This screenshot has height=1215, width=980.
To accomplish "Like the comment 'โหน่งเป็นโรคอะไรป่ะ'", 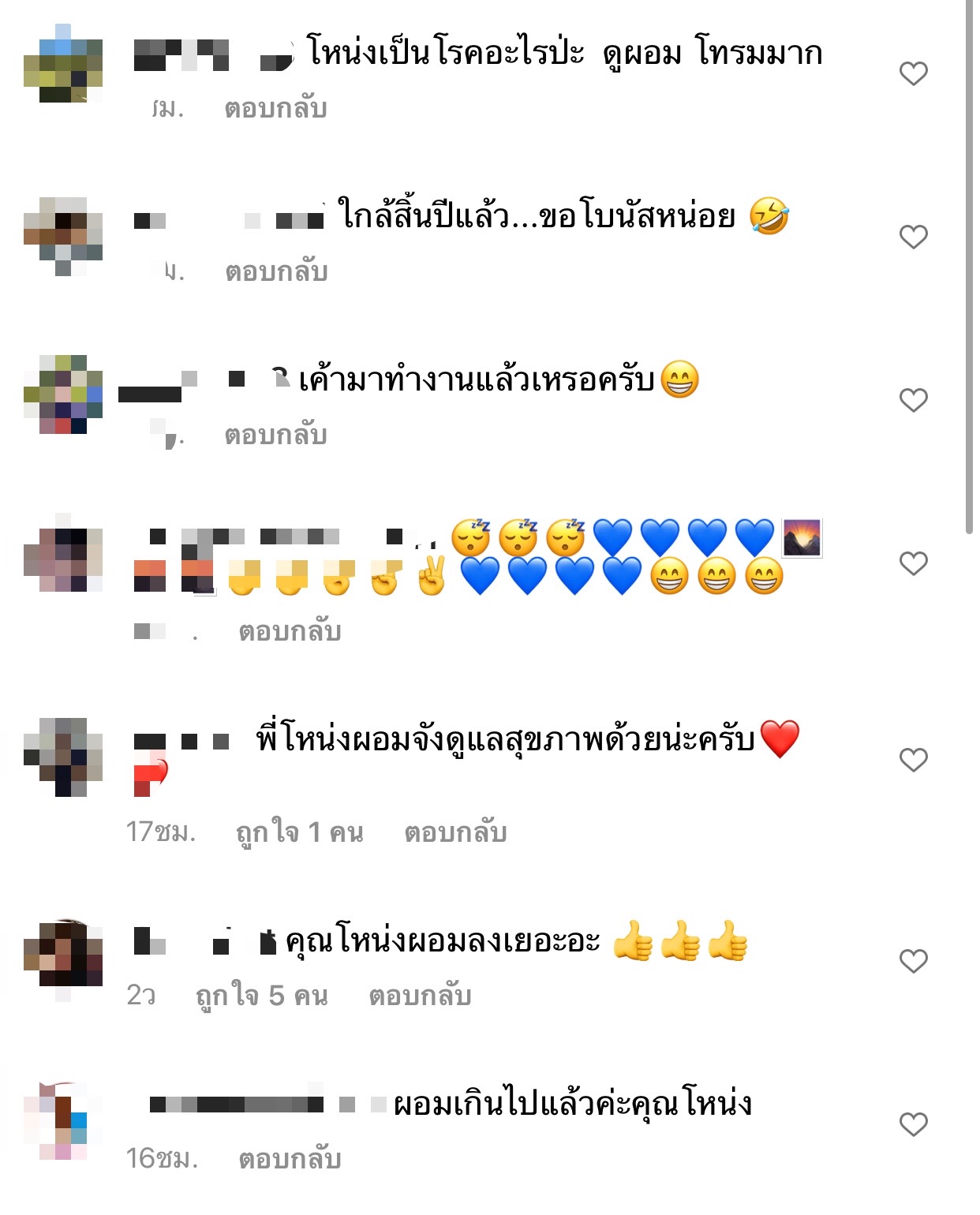I will (x=913, y=73).
